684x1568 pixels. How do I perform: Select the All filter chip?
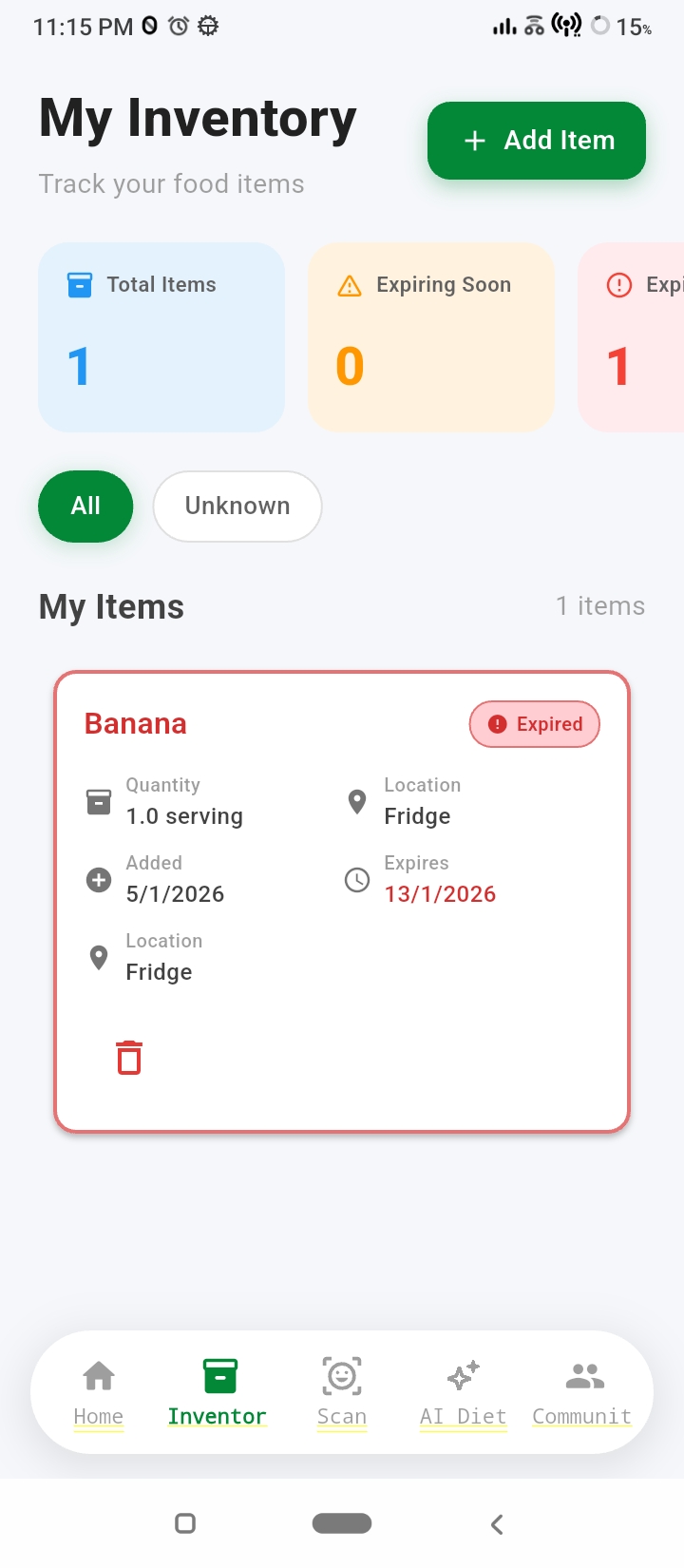(x=85, y=506)
